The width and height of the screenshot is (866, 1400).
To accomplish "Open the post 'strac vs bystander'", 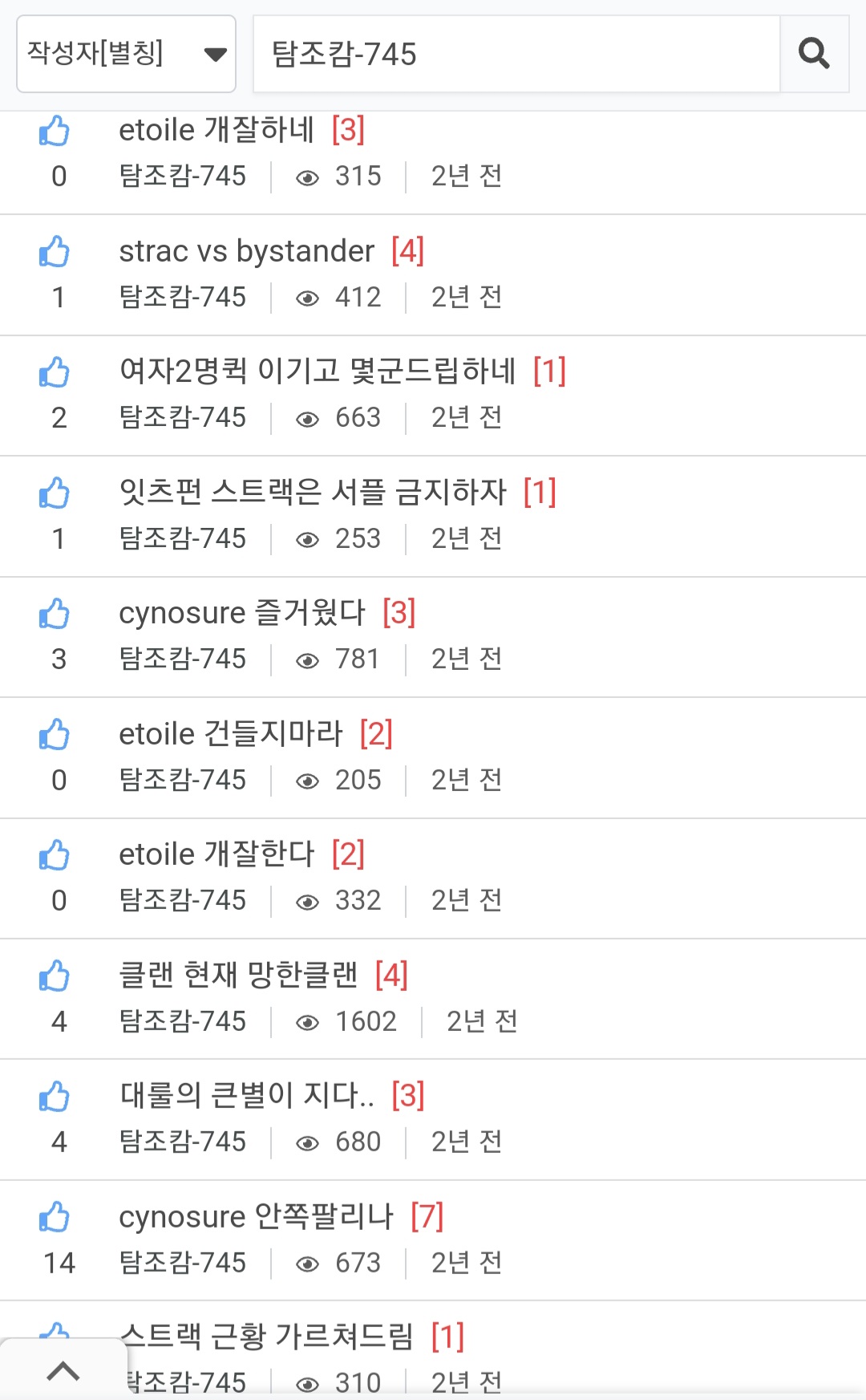I will tap(246, 251).
